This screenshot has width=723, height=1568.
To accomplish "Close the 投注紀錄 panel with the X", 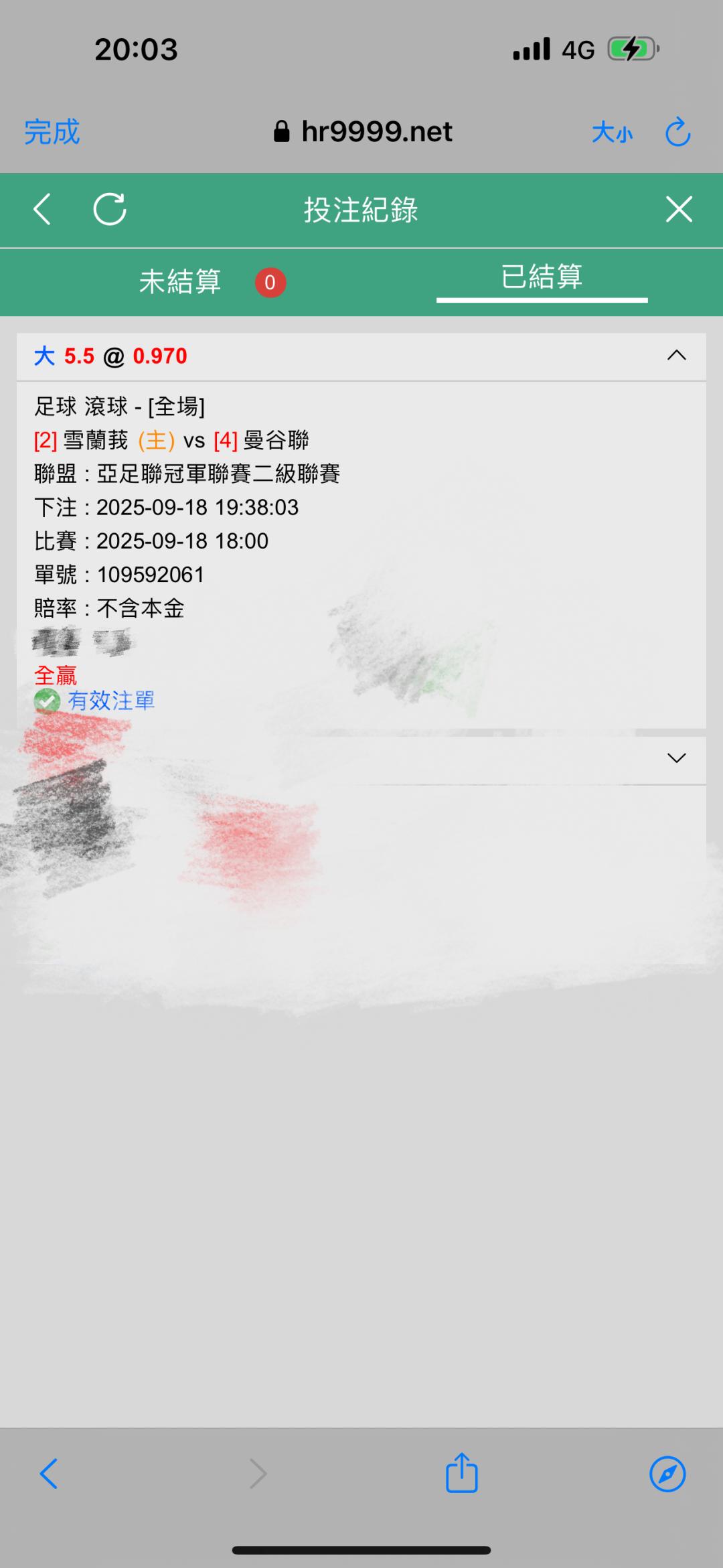I will [x=679, y=209].
